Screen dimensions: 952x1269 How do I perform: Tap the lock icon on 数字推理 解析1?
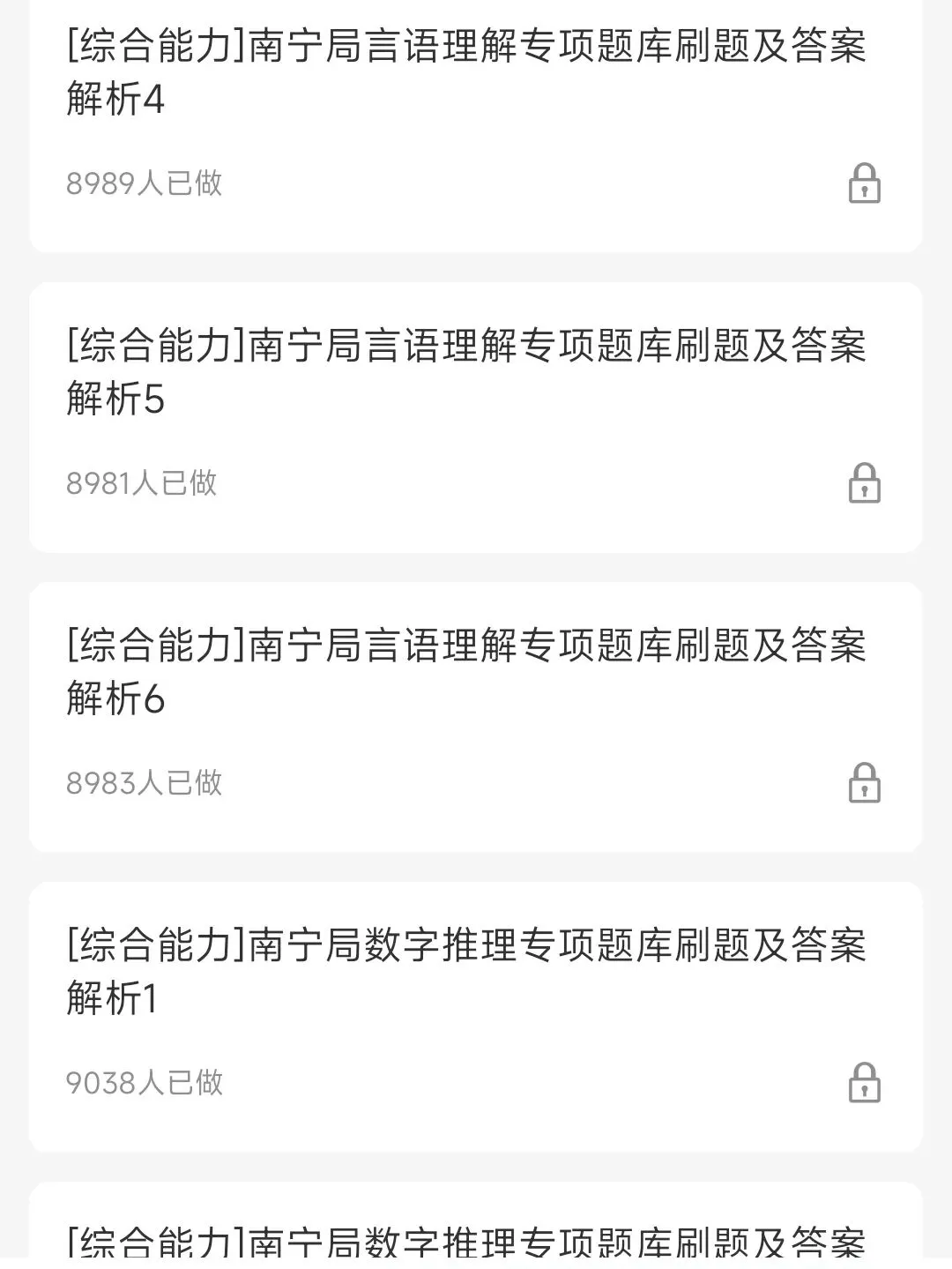[864, 1083]
